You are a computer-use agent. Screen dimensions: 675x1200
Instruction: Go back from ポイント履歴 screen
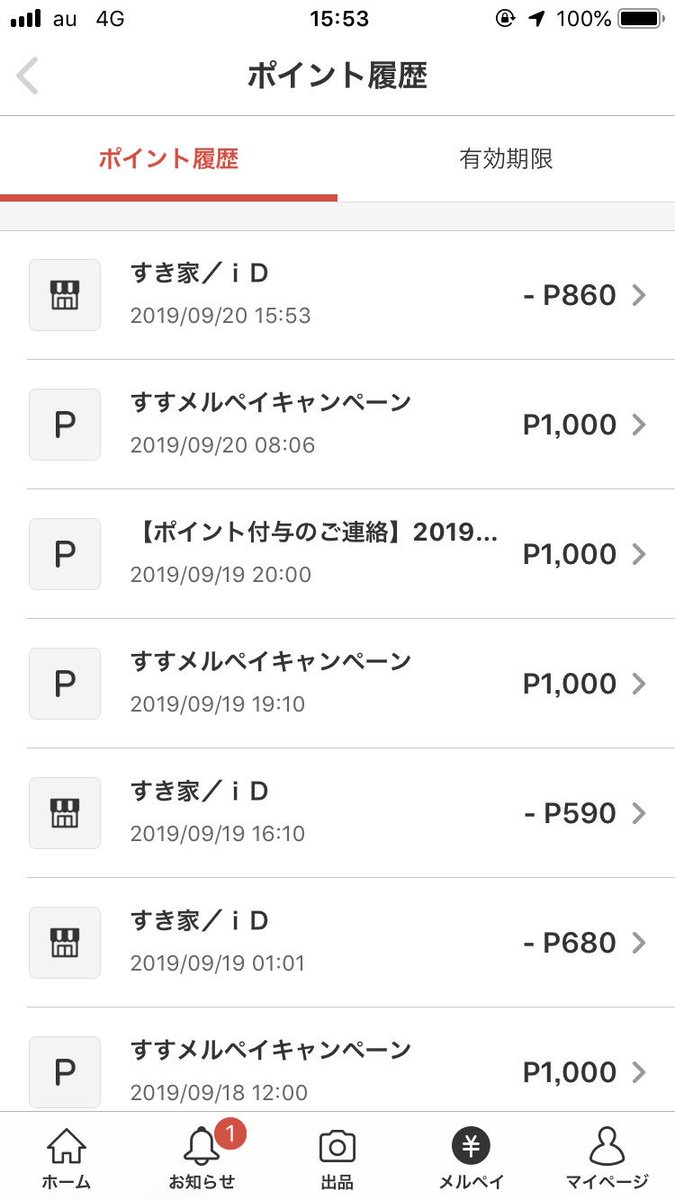point(28,76)
